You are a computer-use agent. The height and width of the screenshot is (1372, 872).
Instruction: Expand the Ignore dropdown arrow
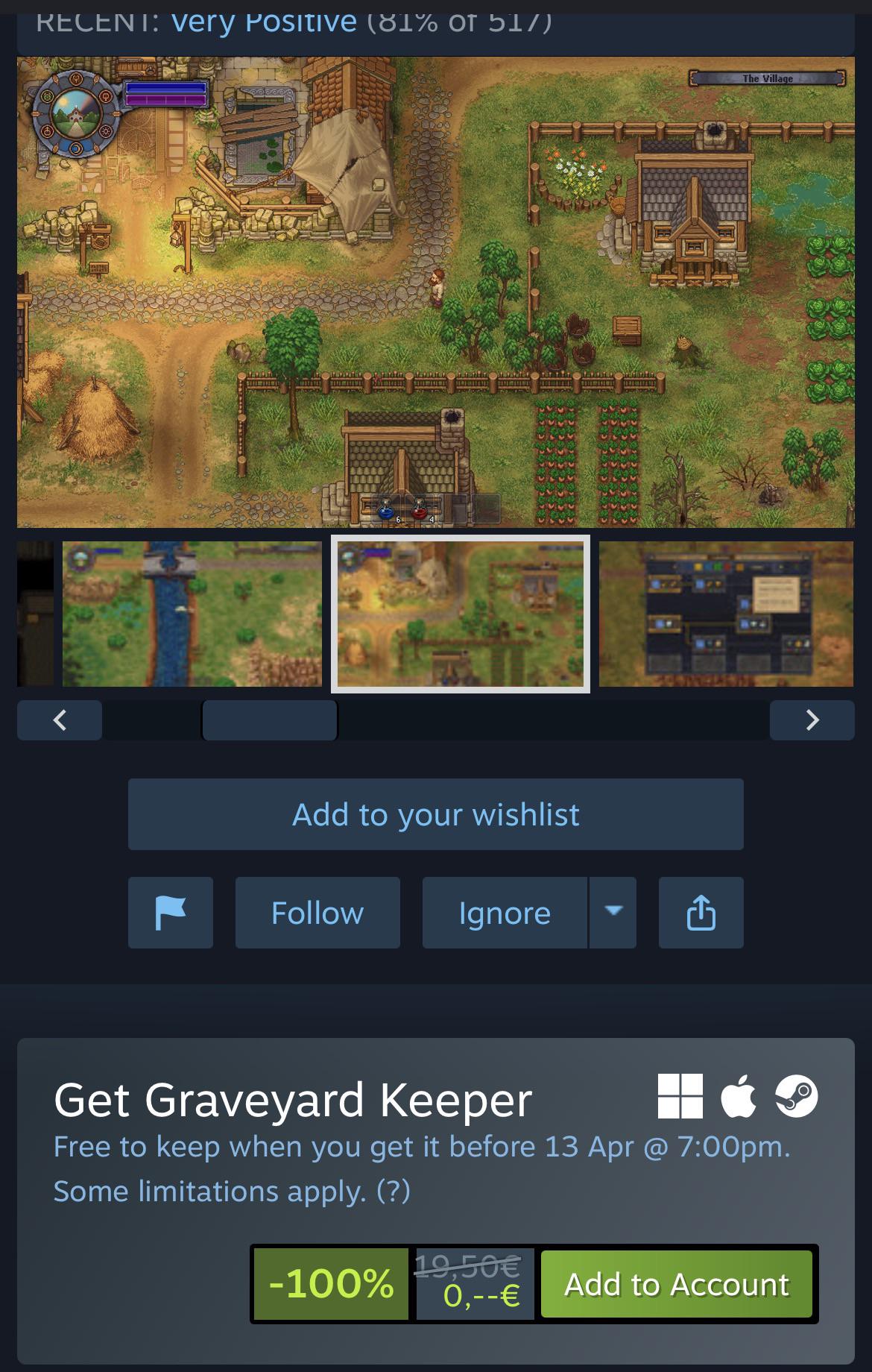click(x=613, y=911)
